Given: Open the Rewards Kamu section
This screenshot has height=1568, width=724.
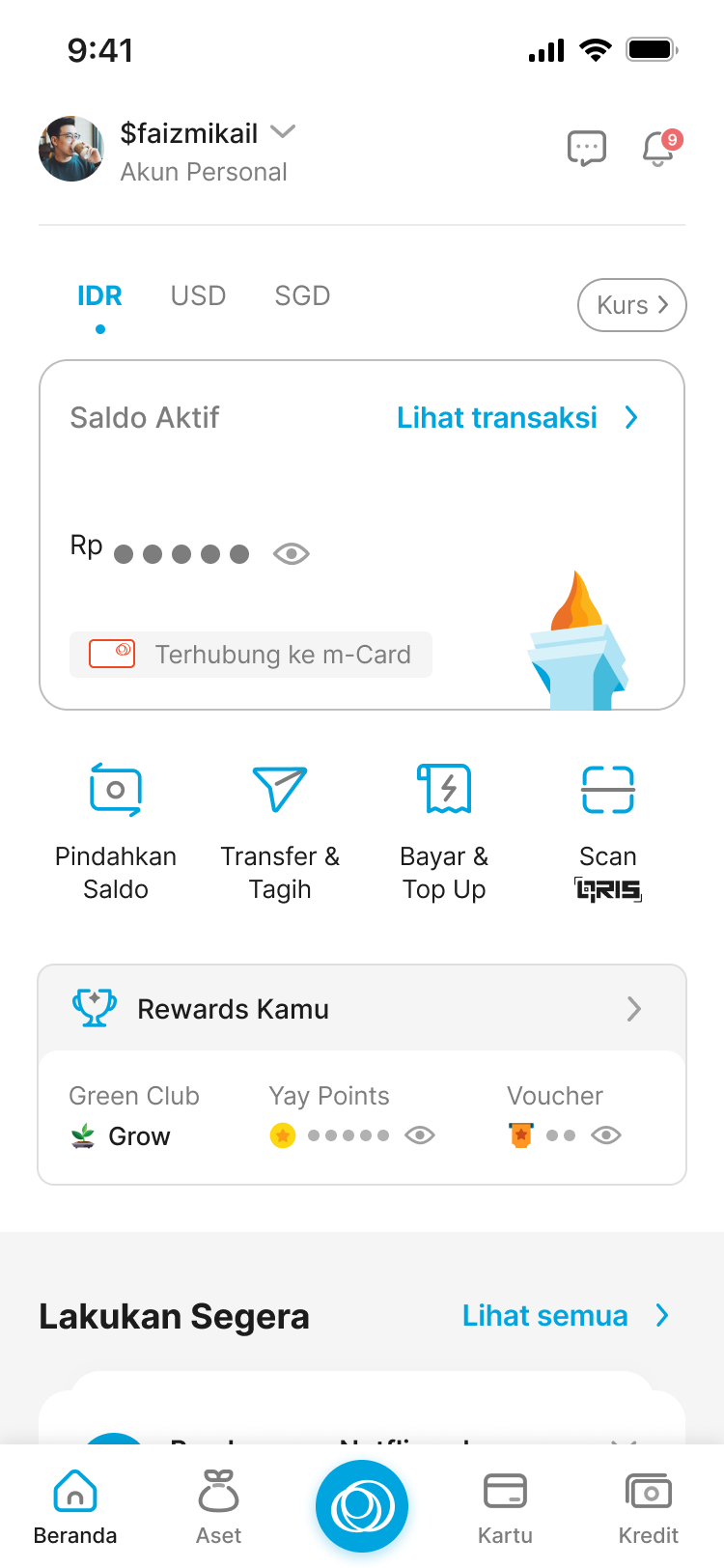Looking at the screenshot, I should [x=362, y=1009].
